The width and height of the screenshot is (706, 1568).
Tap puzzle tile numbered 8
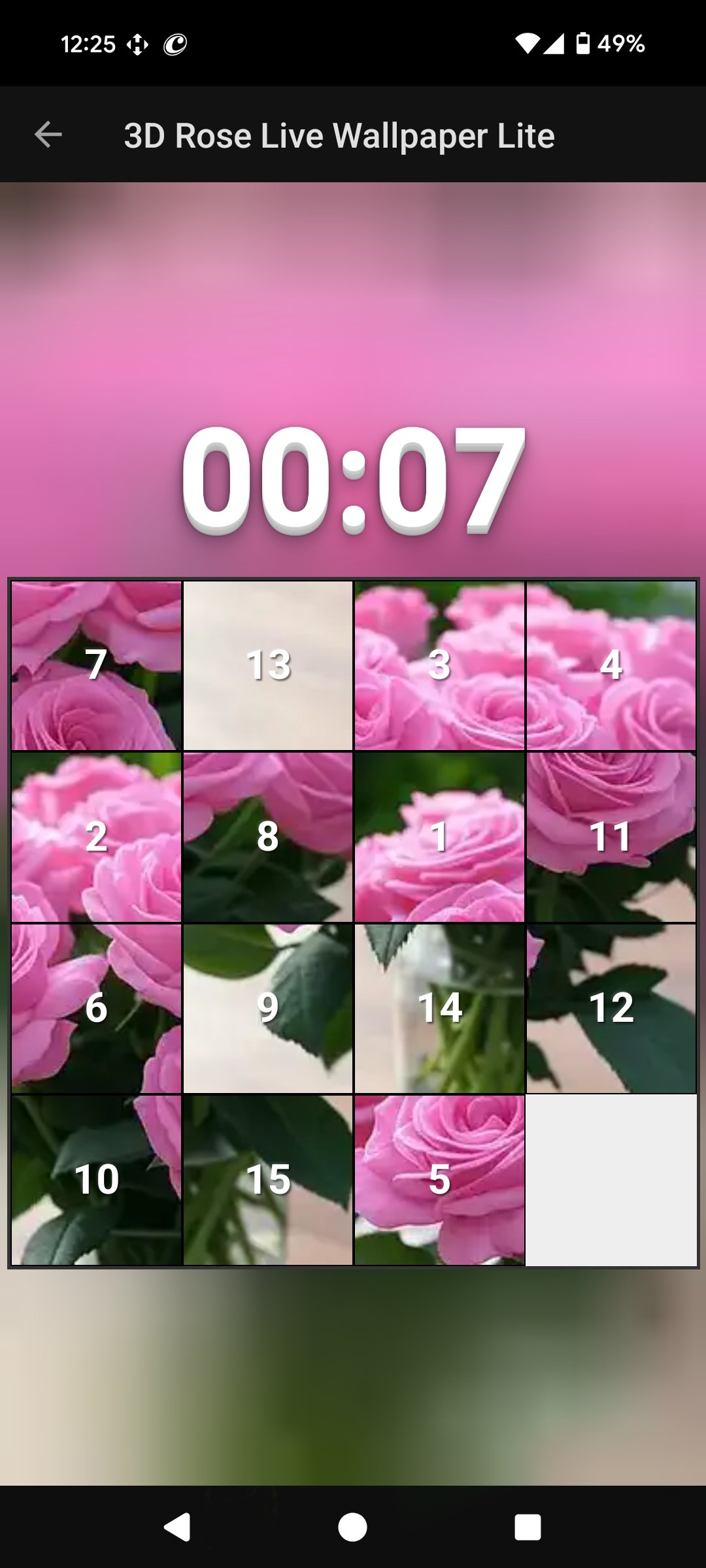268,837
